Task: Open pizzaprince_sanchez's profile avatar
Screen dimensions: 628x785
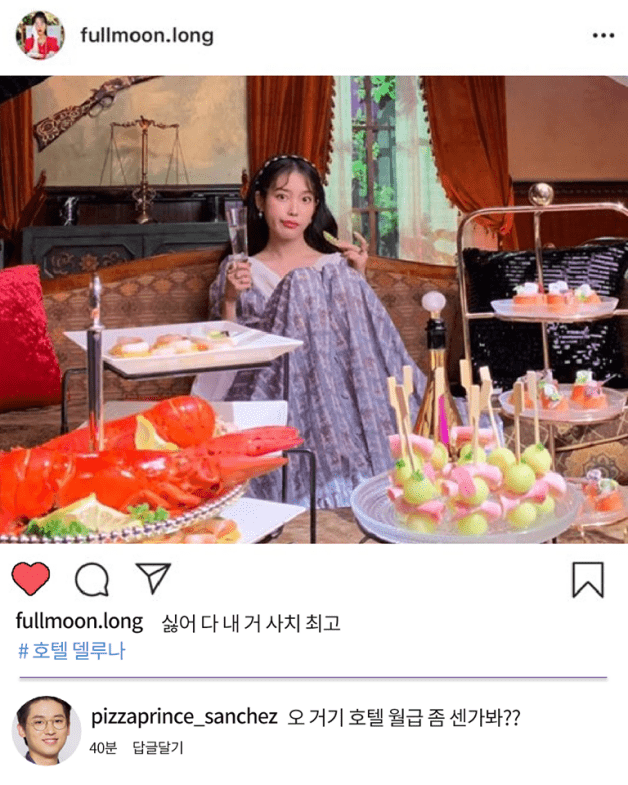Action: tap(45, 729)
